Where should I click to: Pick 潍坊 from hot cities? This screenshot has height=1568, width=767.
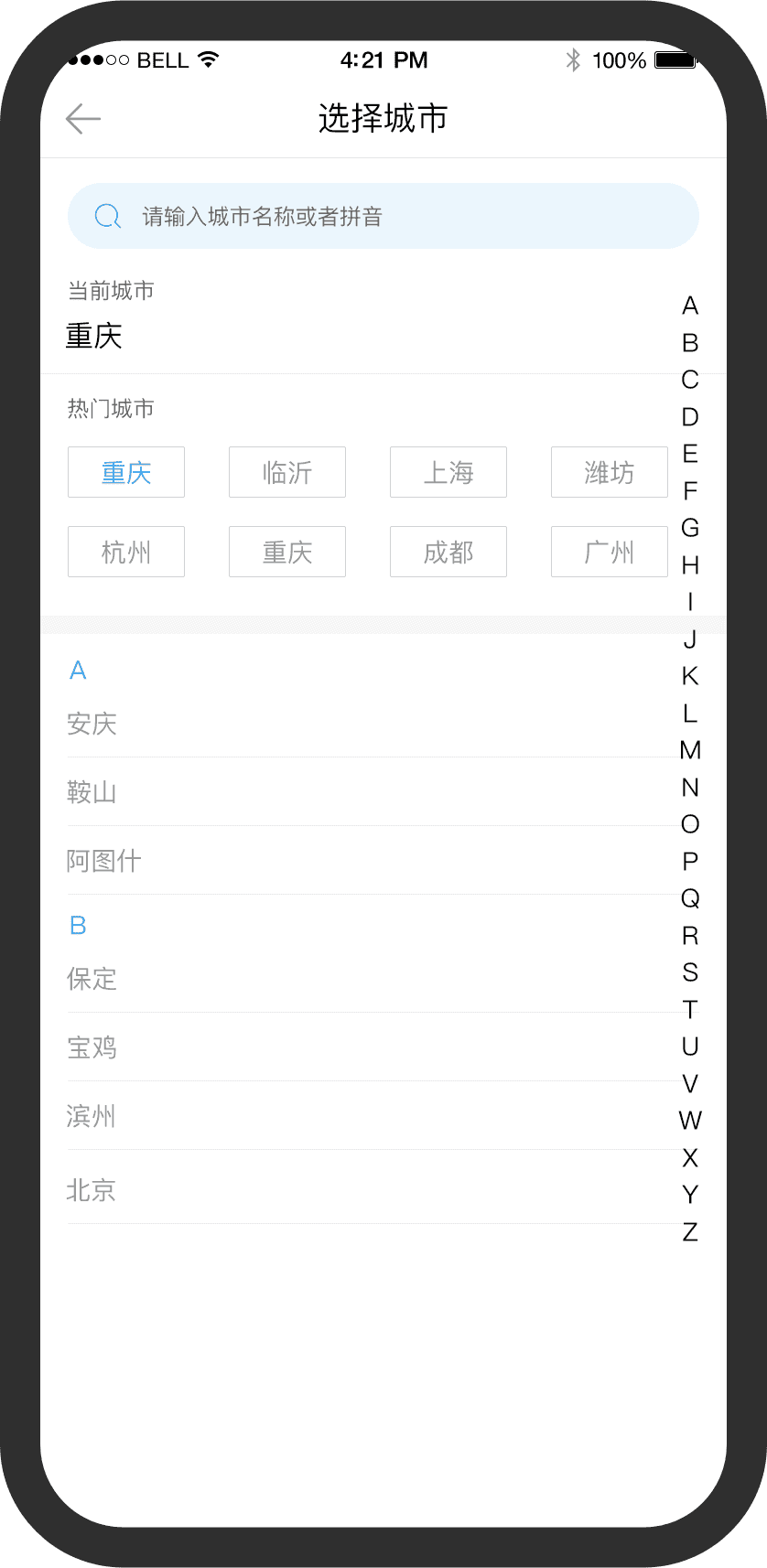(x=610, y=472)
